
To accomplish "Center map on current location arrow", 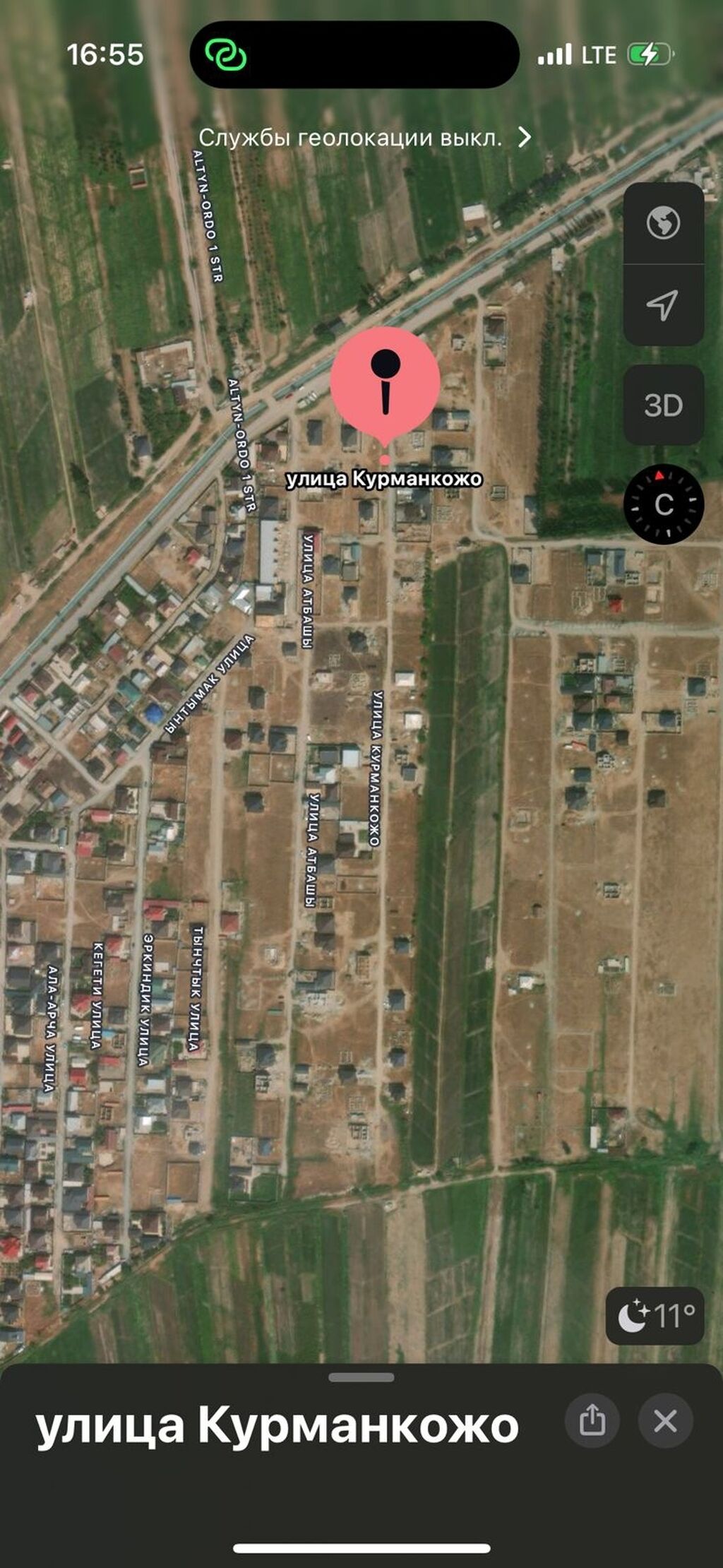I will pos(663,305).
